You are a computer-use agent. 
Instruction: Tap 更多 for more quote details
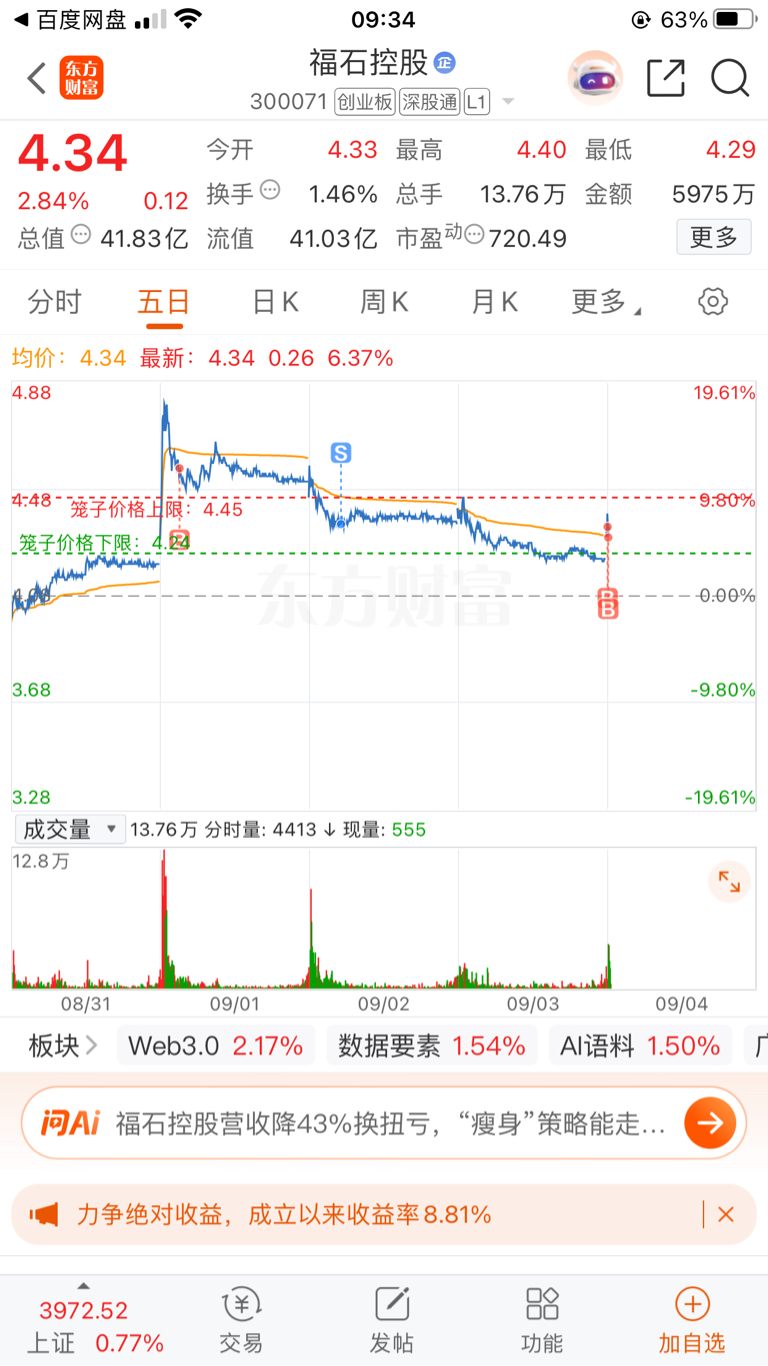pos(714,237)
